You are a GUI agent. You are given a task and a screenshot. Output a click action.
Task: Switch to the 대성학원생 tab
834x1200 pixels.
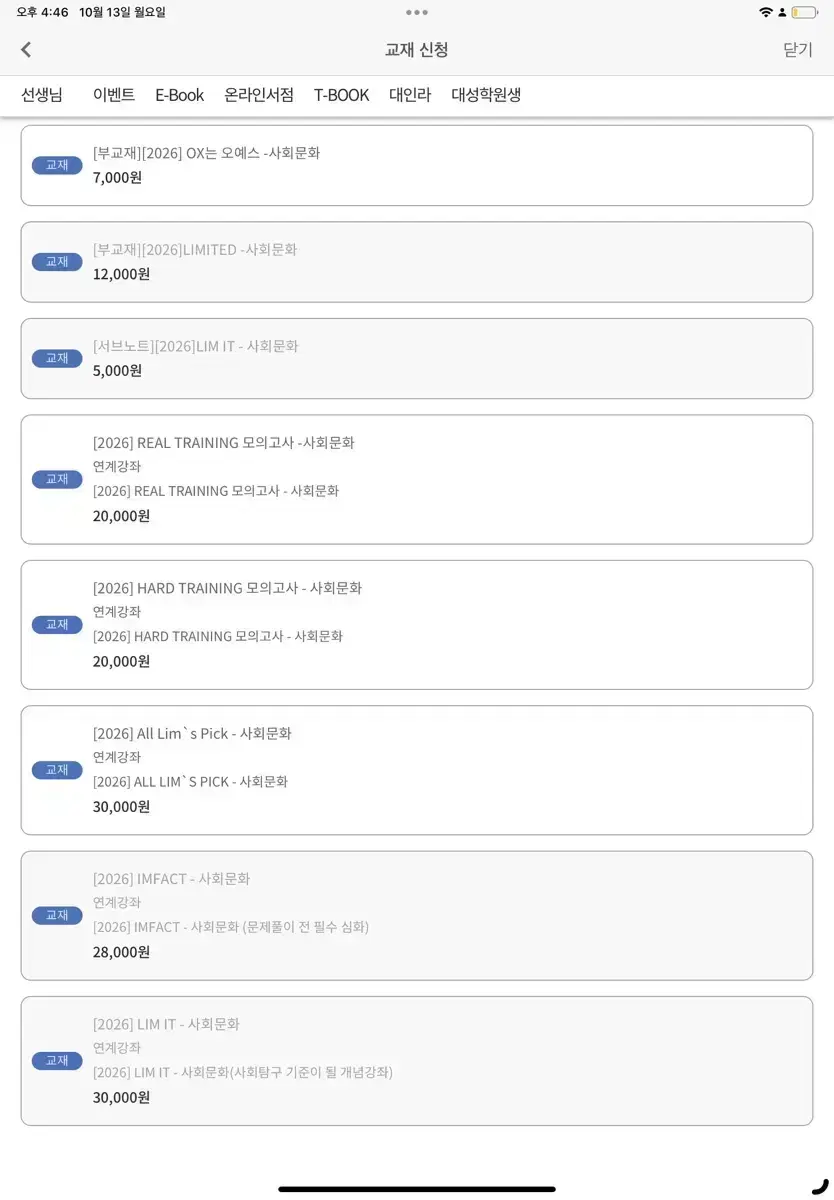[x=487, y=95]
